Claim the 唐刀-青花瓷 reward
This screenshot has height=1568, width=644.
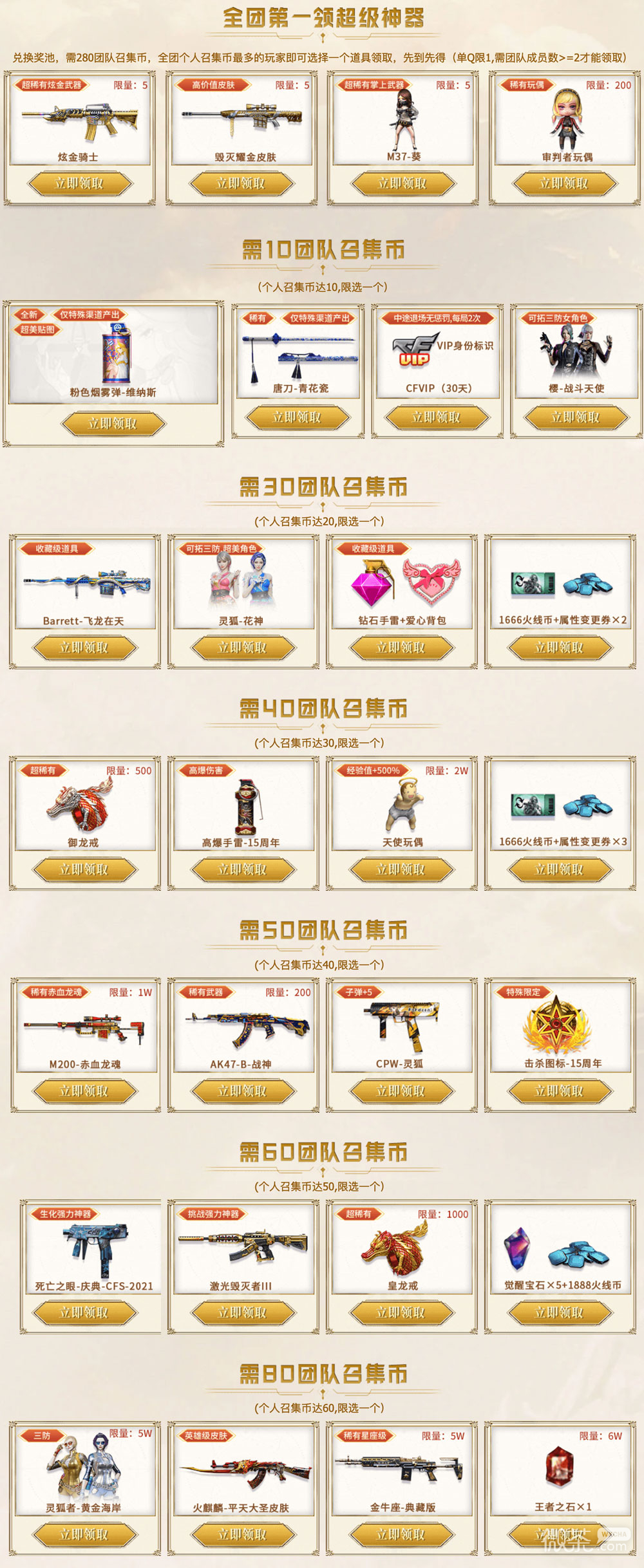pos(298,417)
